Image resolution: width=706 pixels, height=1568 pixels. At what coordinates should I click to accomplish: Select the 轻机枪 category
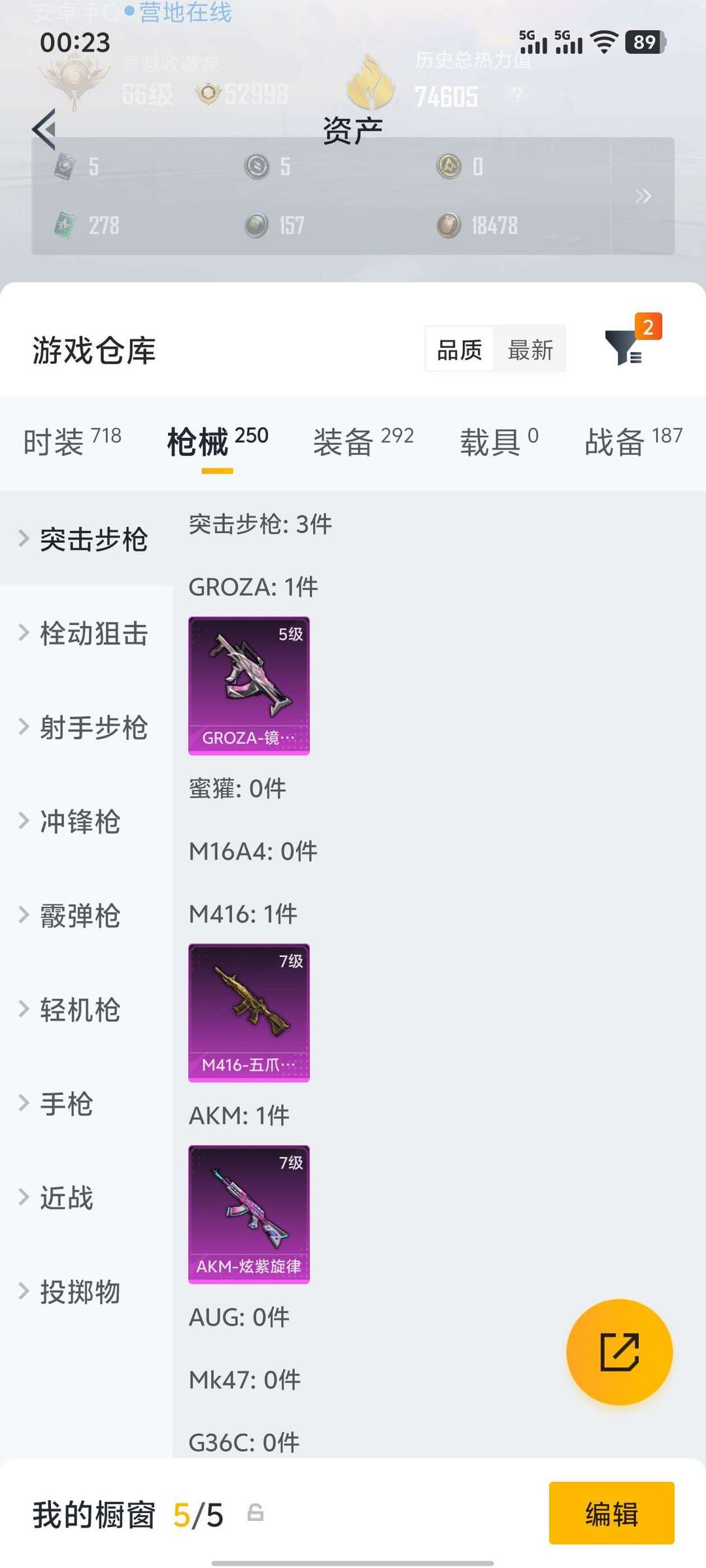pyautogui.click(x=80, y=1009)
